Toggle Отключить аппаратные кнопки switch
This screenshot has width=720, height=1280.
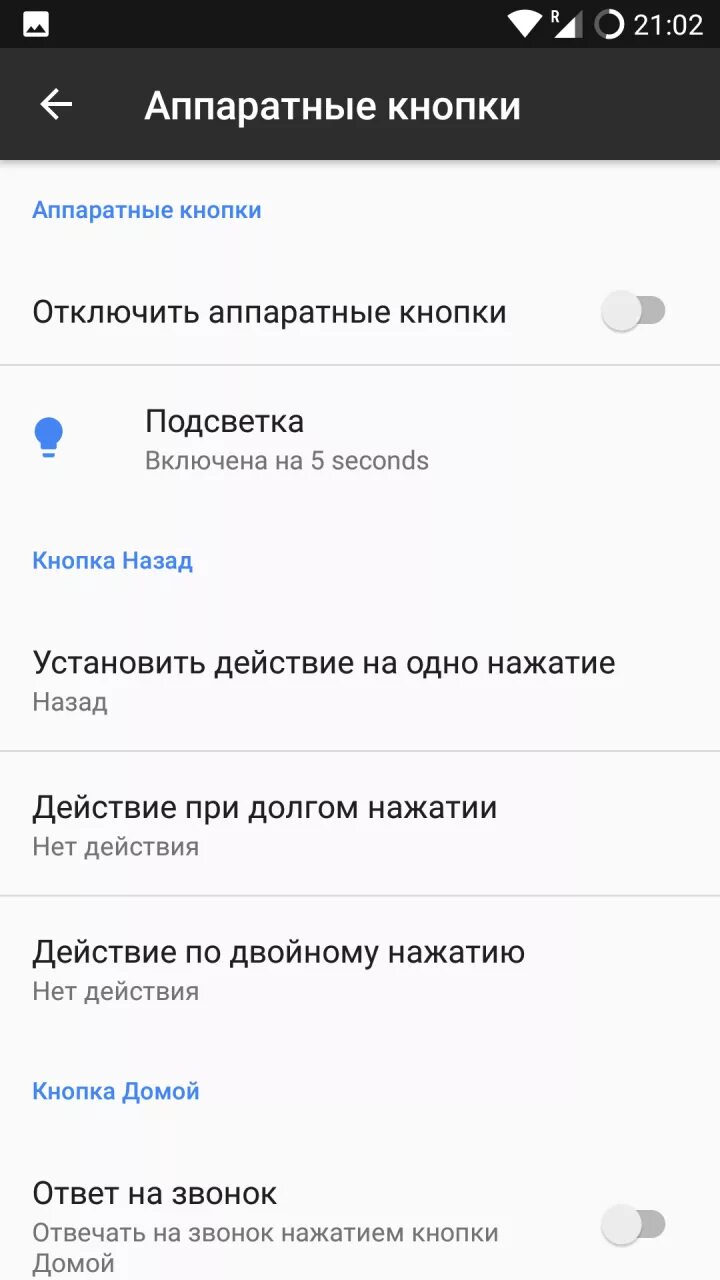tap(633, 312)
